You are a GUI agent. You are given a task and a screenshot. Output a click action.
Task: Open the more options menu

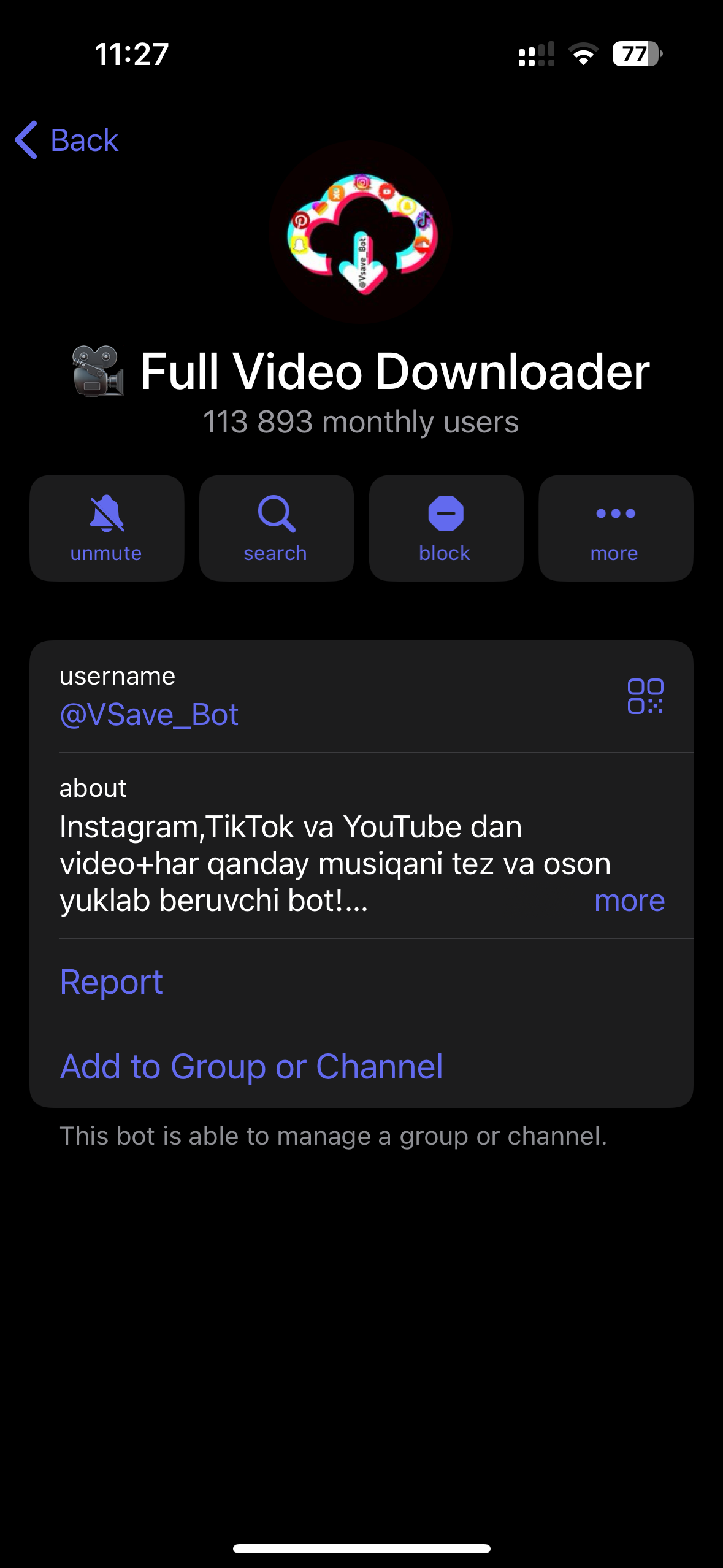[615, 528]
